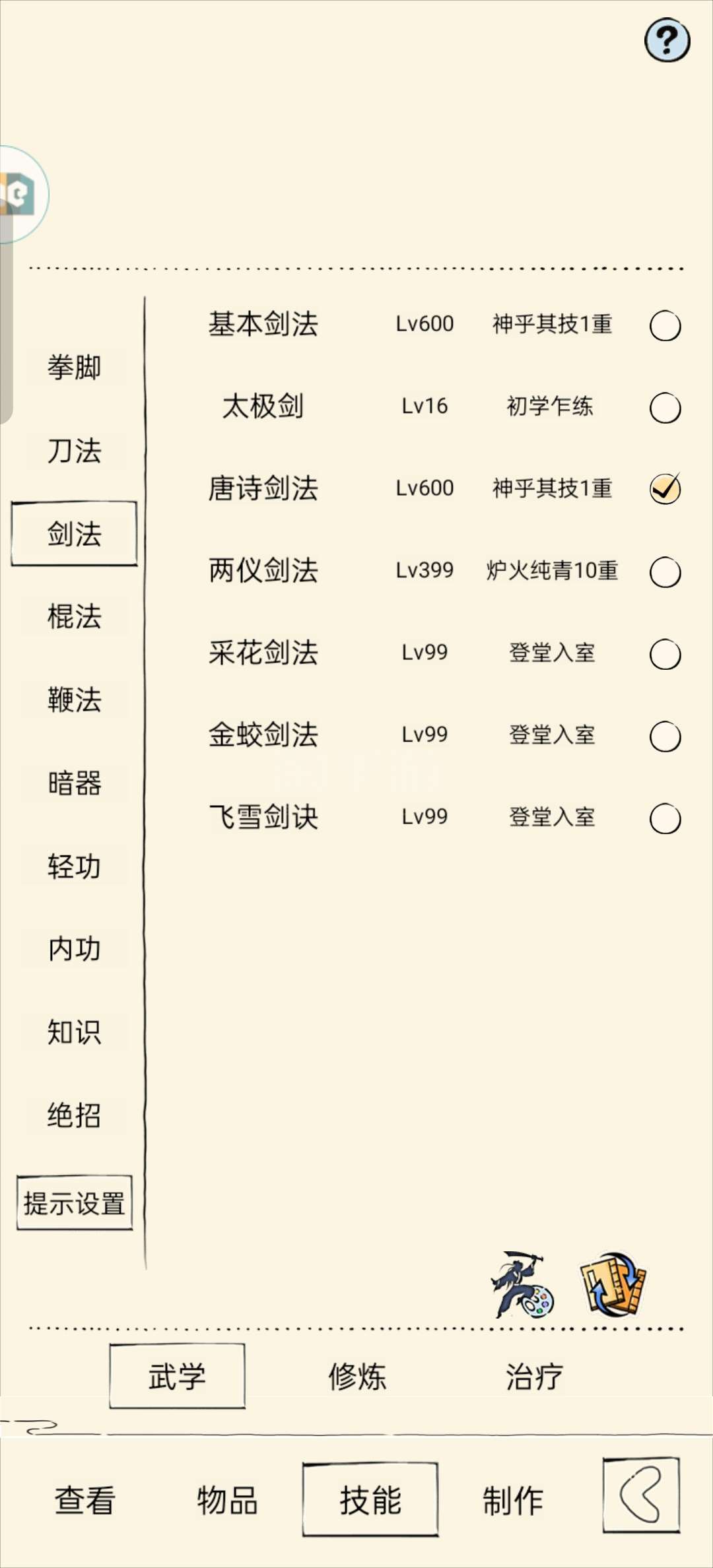Screen dimensions: 713x1568
Task: Open the 制作 tab
Action: pyautogui.click(x=512, y=1500)
